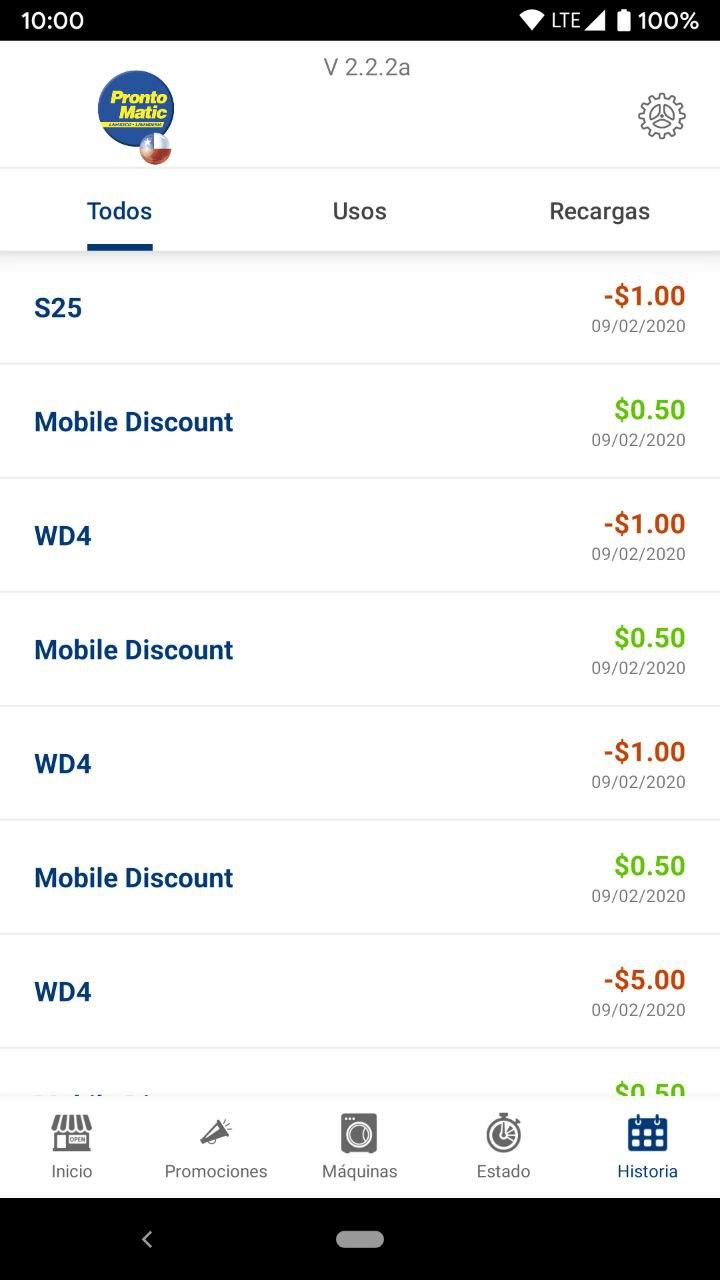Tap the system back button
This screenshot has height=1280, width=720.
[x=147, y=1239]
